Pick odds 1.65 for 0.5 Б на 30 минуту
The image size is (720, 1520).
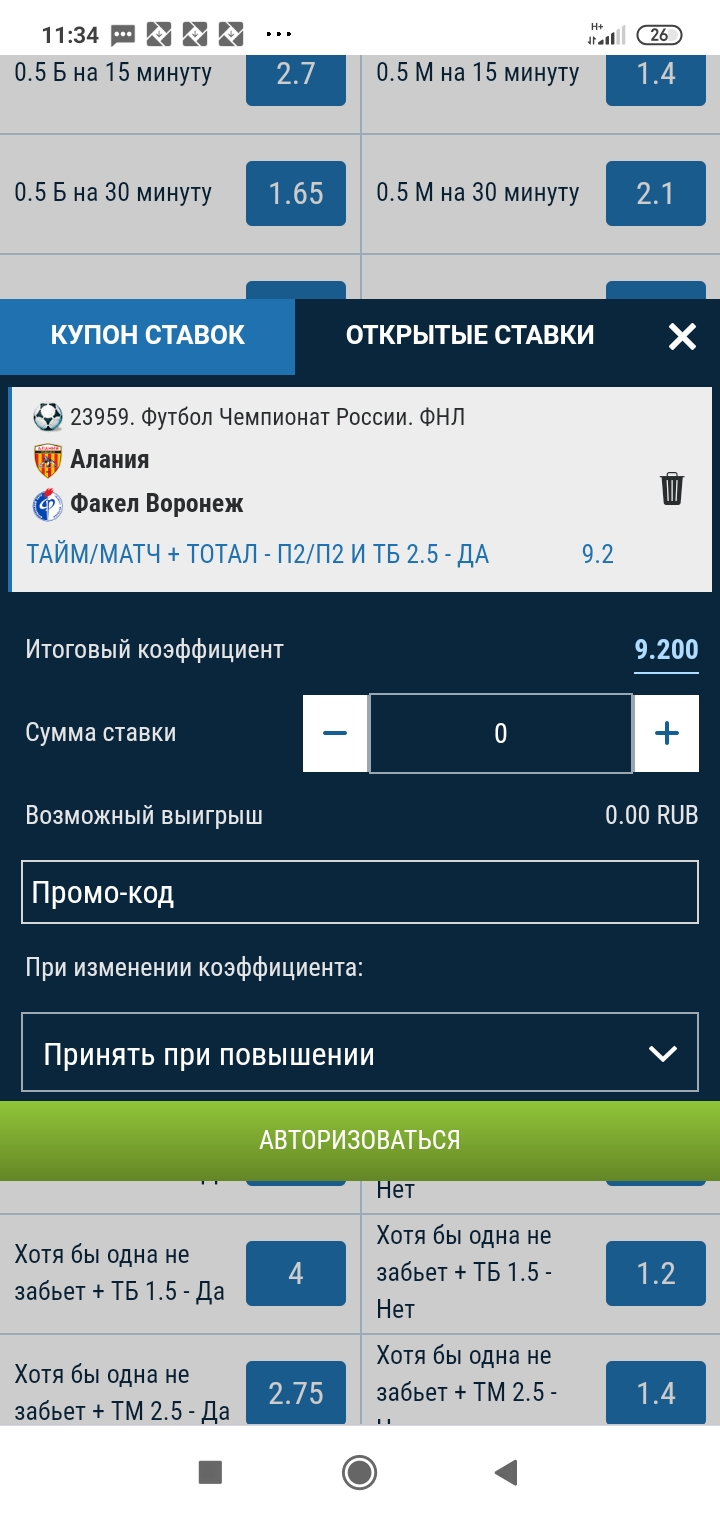tap(296, 193)
